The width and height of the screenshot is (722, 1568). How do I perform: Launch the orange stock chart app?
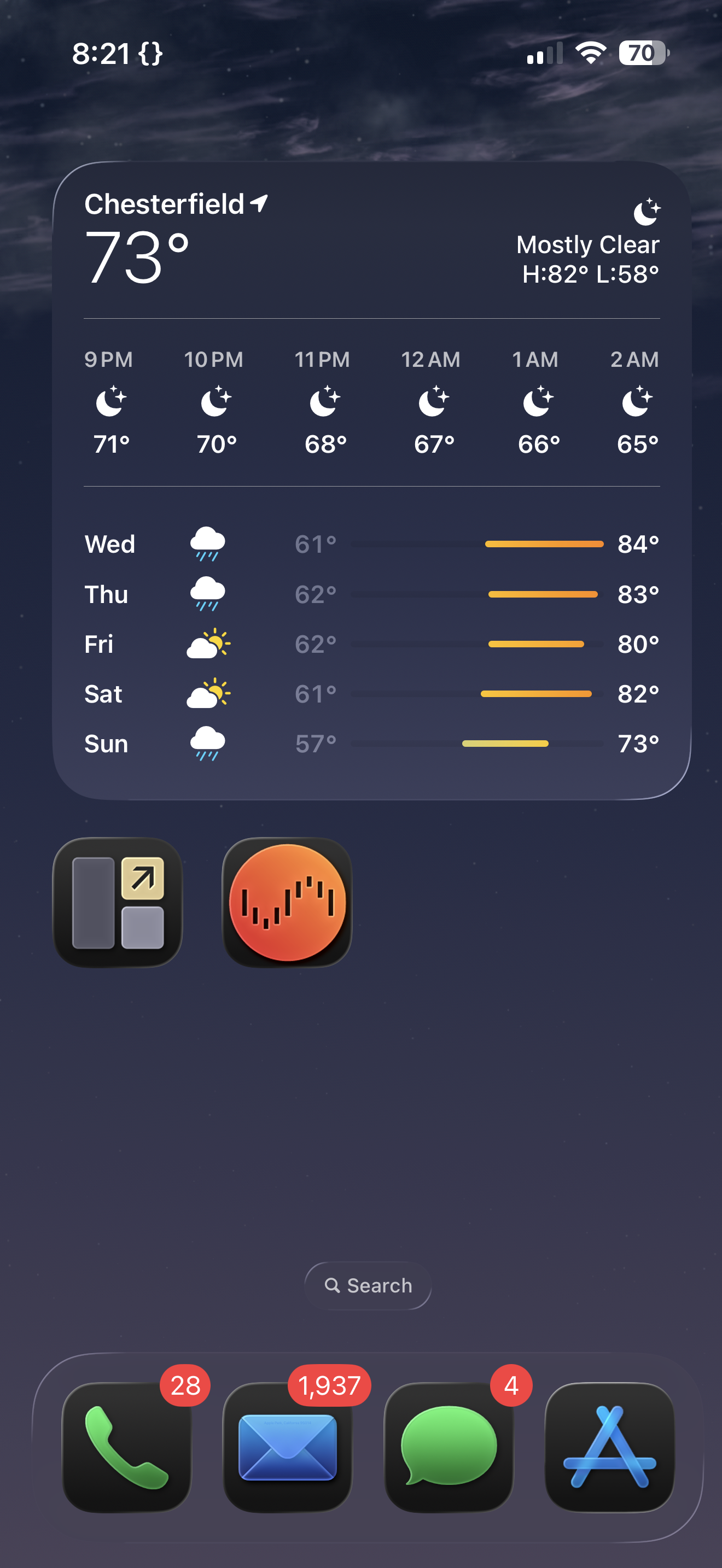click(287, 902)
